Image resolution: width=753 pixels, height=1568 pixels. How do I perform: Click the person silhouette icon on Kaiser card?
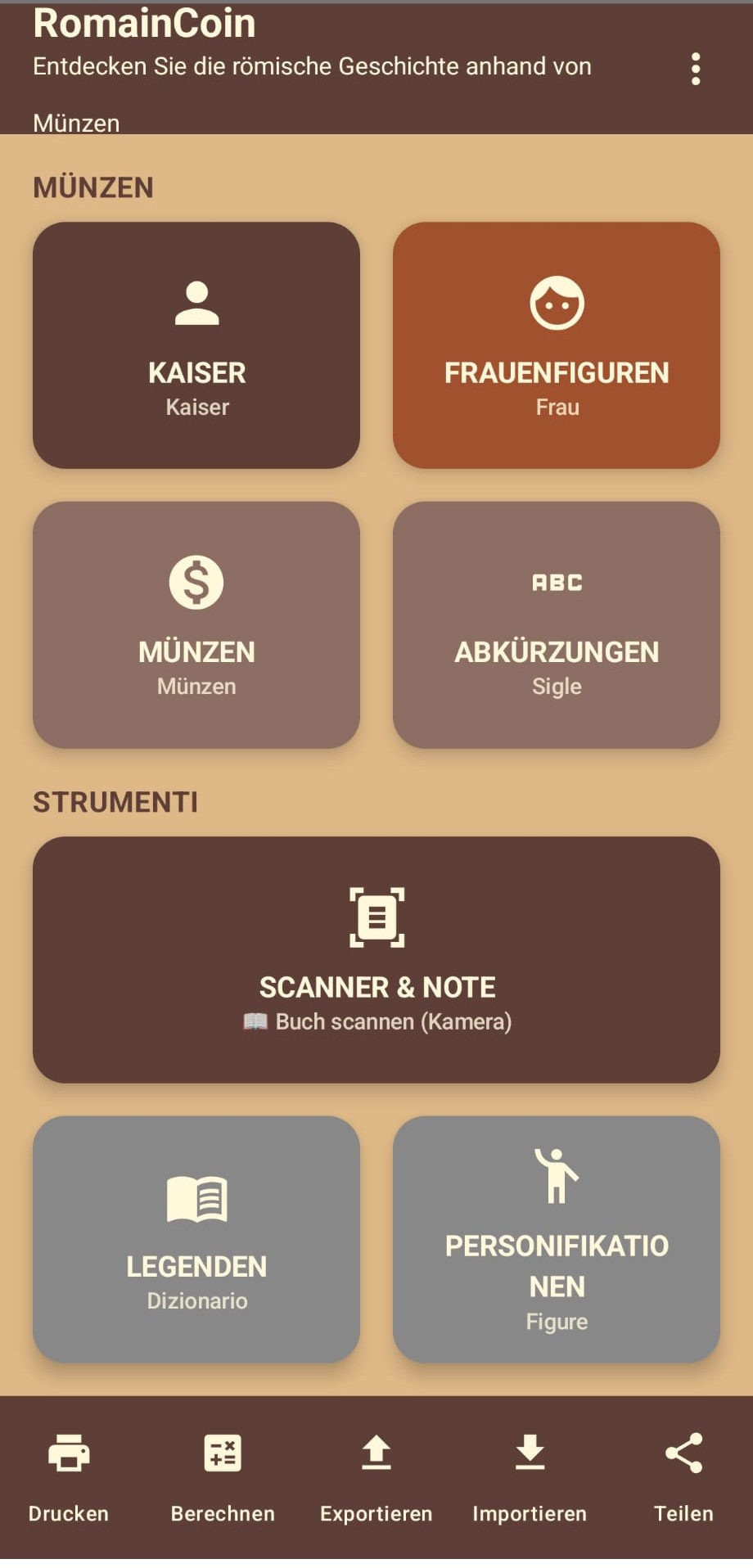(196, 303)
